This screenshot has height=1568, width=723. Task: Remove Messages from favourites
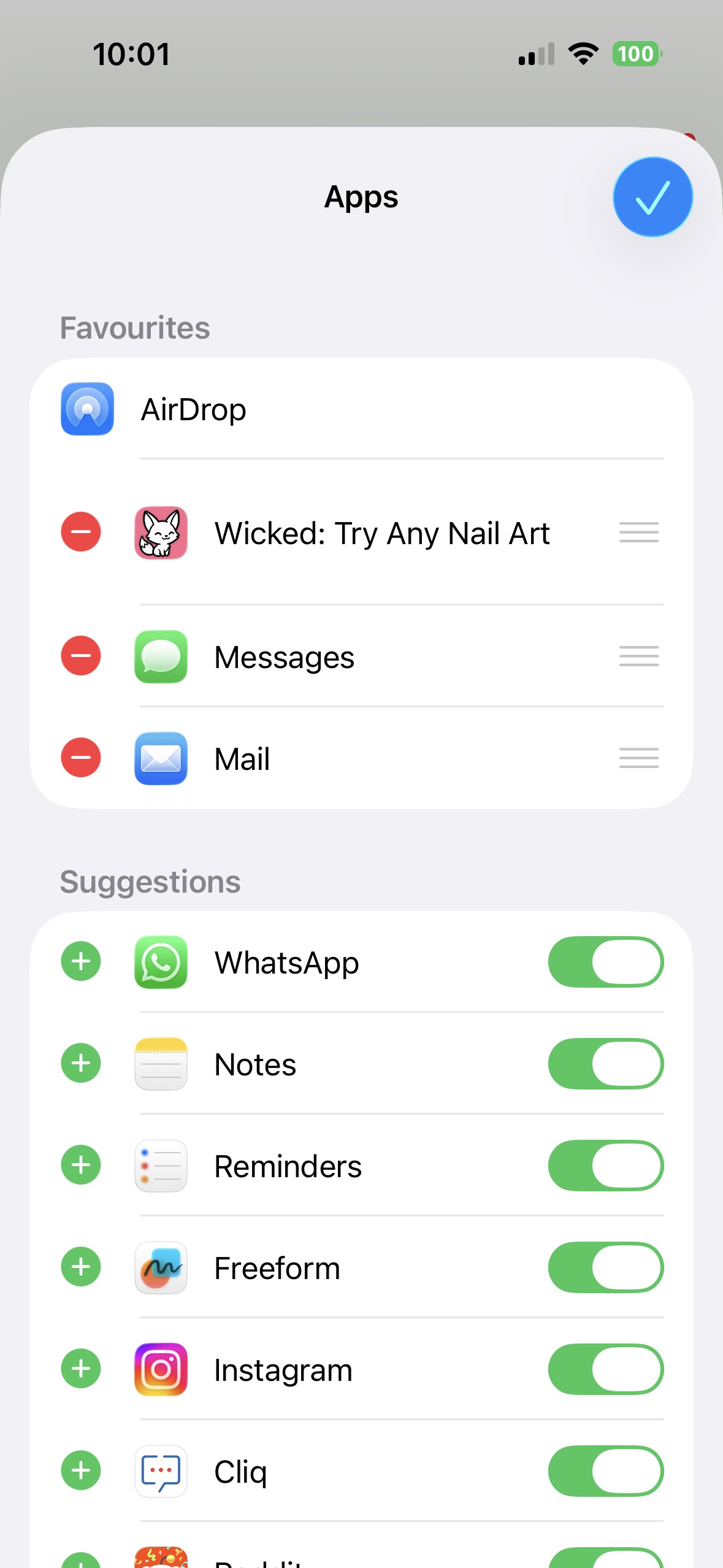click(81, 656)
